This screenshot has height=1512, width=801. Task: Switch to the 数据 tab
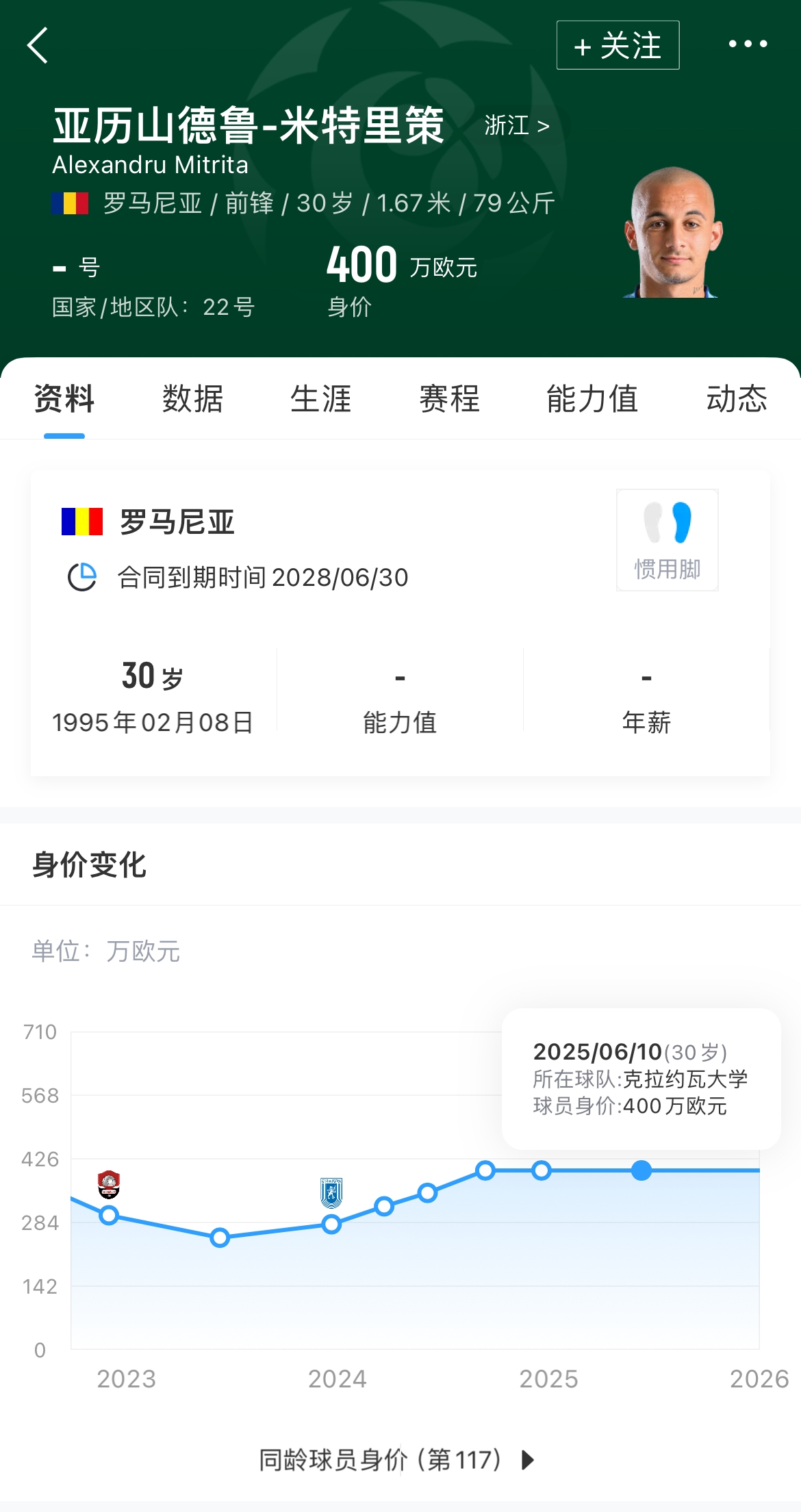click(192, 399)
